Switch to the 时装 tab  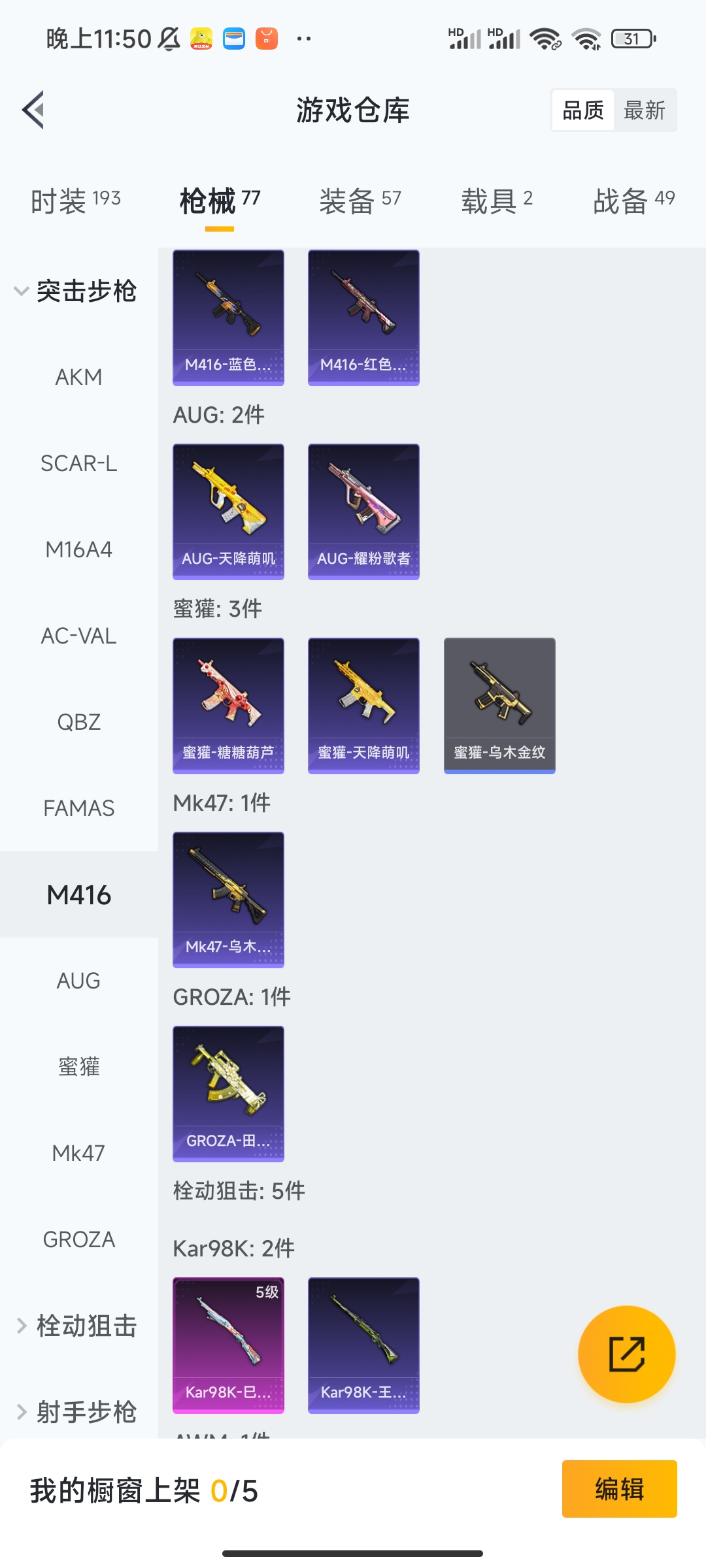pyautogui.click(x=76, y=200)
